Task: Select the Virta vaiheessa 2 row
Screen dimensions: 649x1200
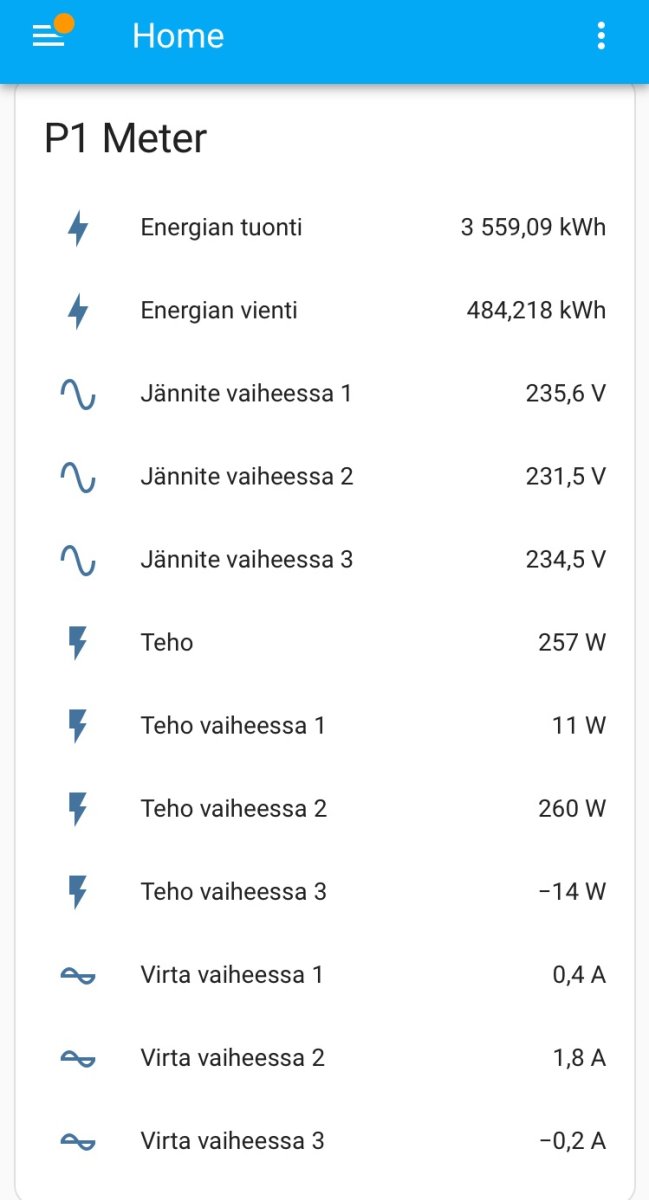Action: tap(233, 1058)
